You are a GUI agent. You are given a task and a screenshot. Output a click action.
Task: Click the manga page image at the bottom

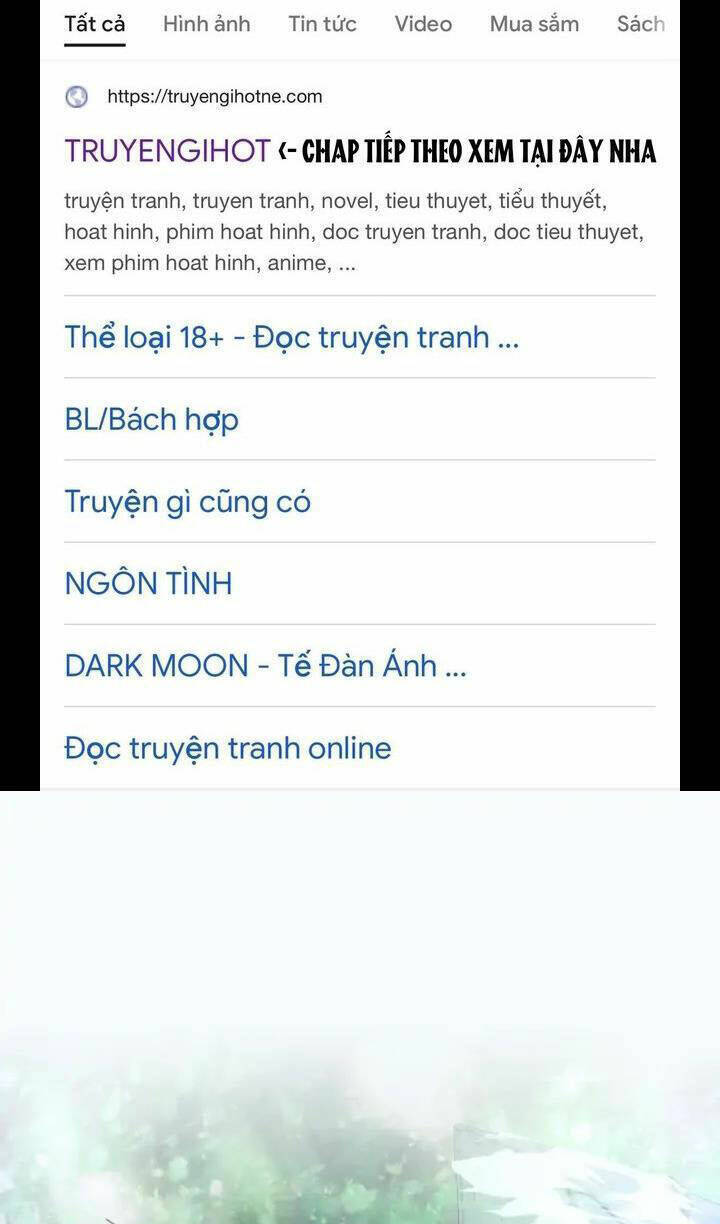click(360, 1050)
